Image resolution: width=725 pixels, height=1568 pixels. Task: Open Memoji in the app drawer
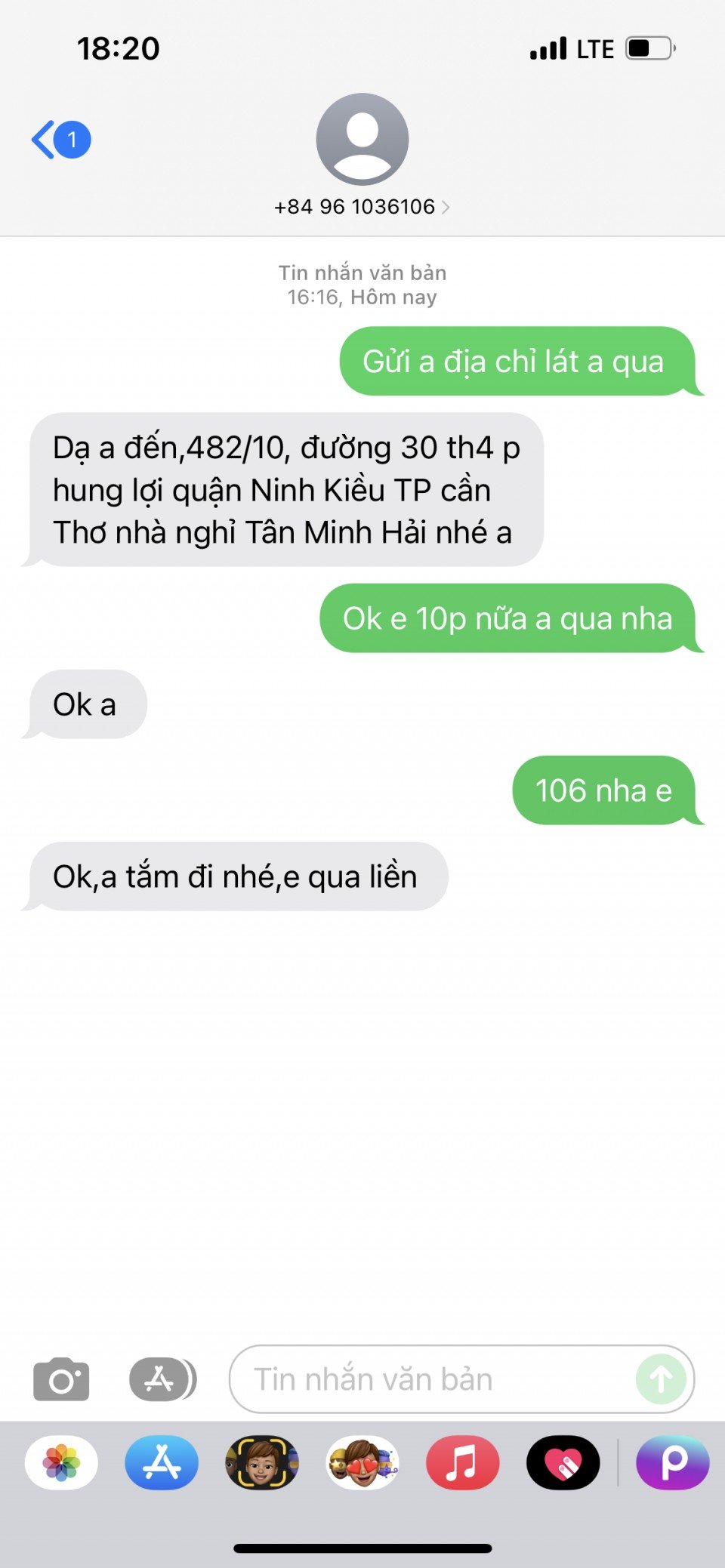(262, 1463)
